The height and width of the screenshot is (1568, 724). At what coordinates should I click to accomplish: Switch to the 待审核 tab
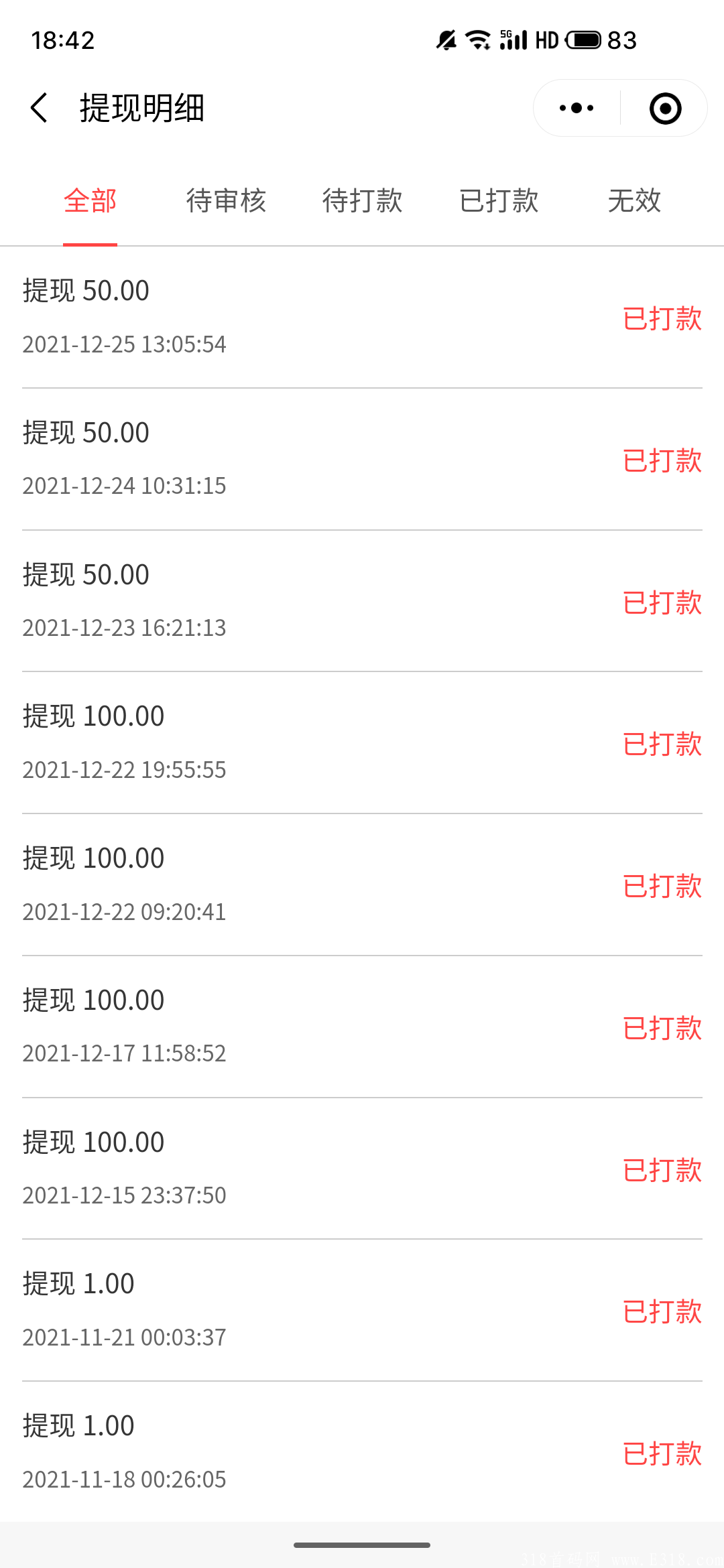pyautogui.click(x=227, y=200)
